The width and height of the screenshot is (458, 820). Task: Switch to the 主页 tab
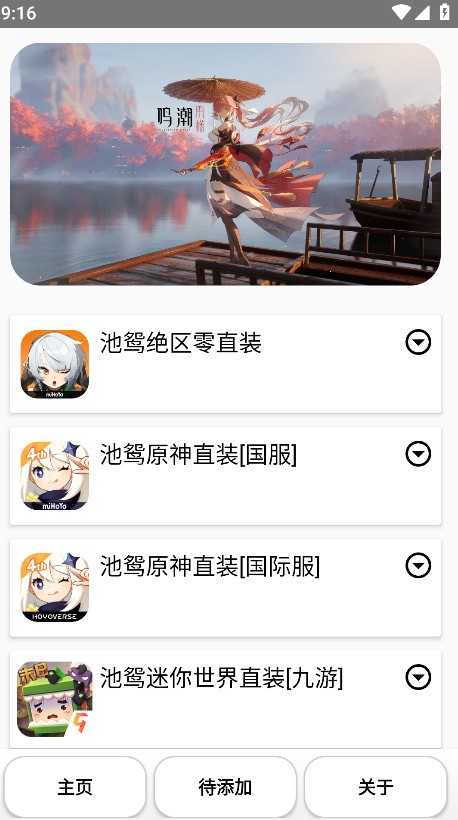(75, 787)
